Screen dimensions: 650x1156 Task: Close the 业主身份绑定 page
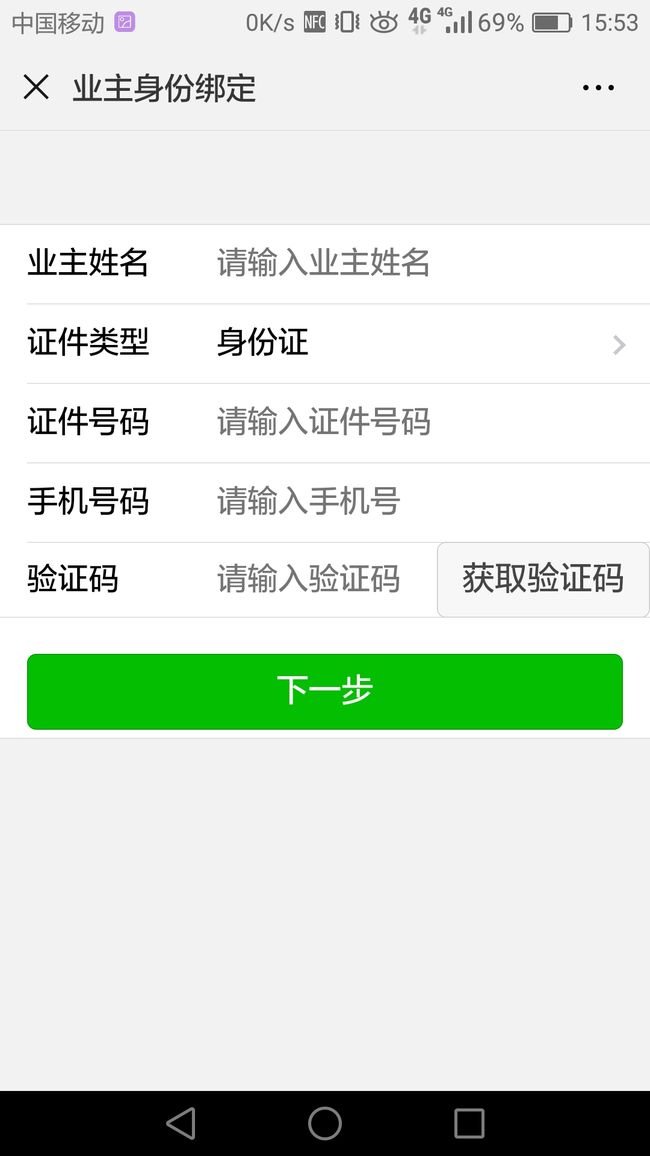tap(36, 88)
